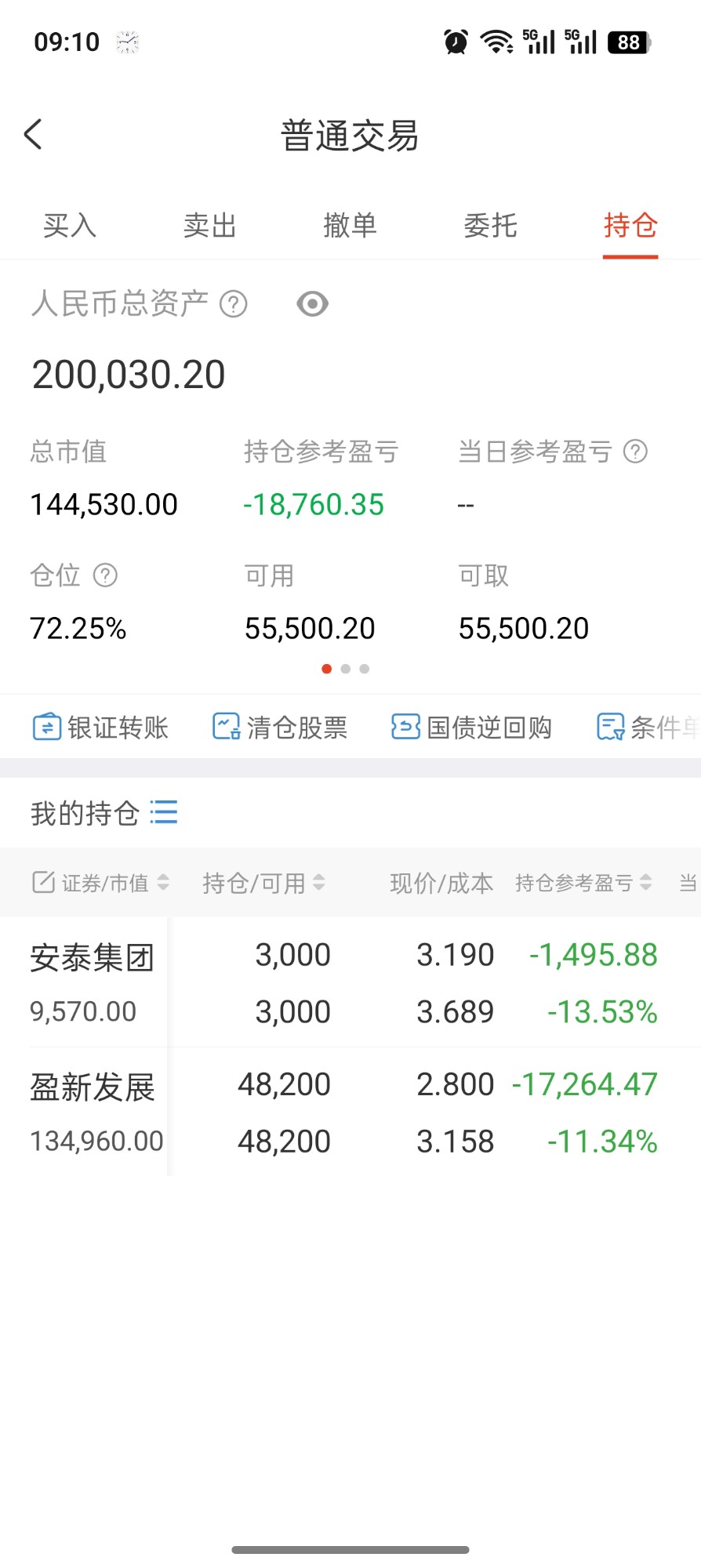Show help for 仓位
701x1568 pixels.
105,575
